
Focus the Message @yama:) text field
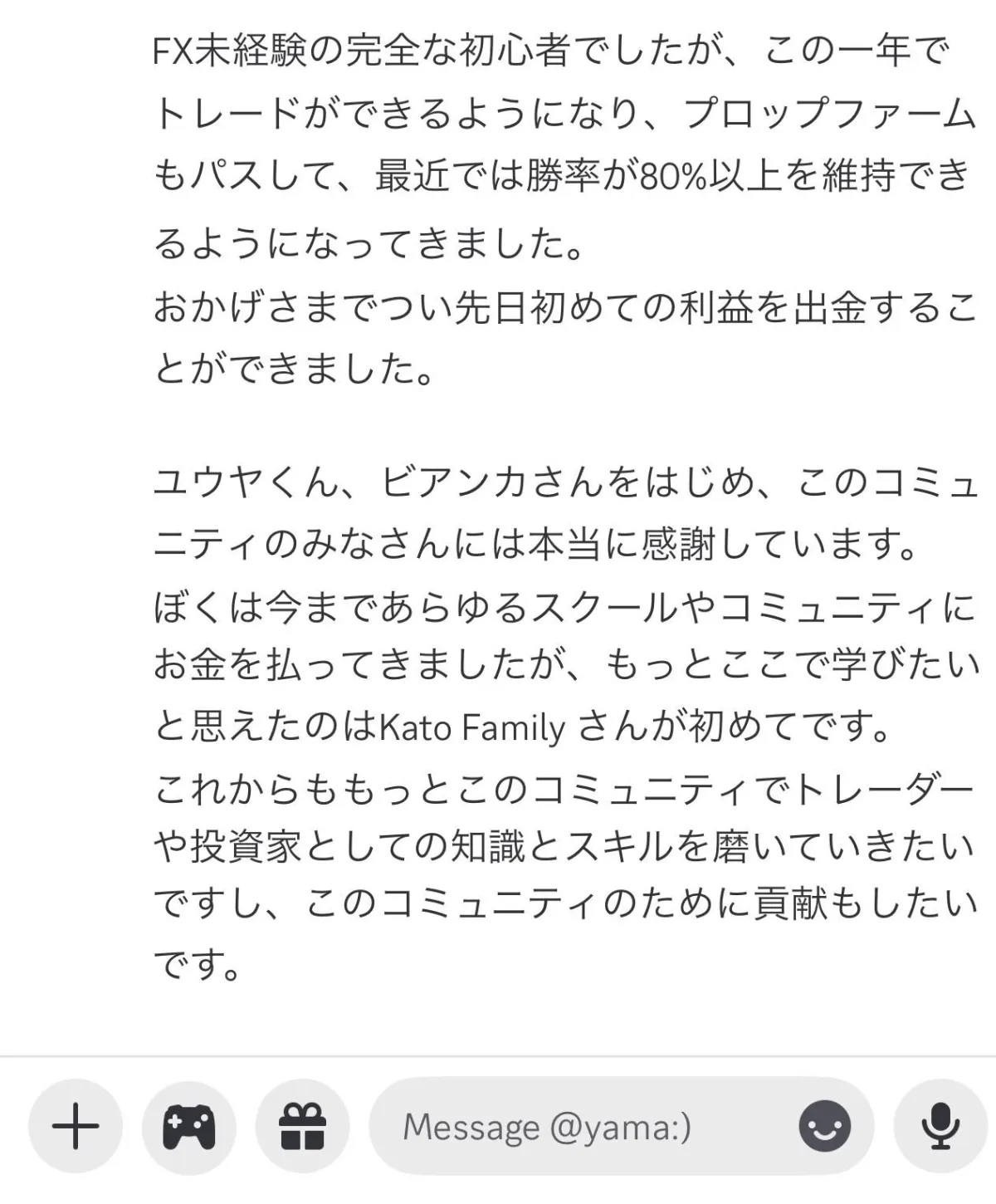[581, 1127]
